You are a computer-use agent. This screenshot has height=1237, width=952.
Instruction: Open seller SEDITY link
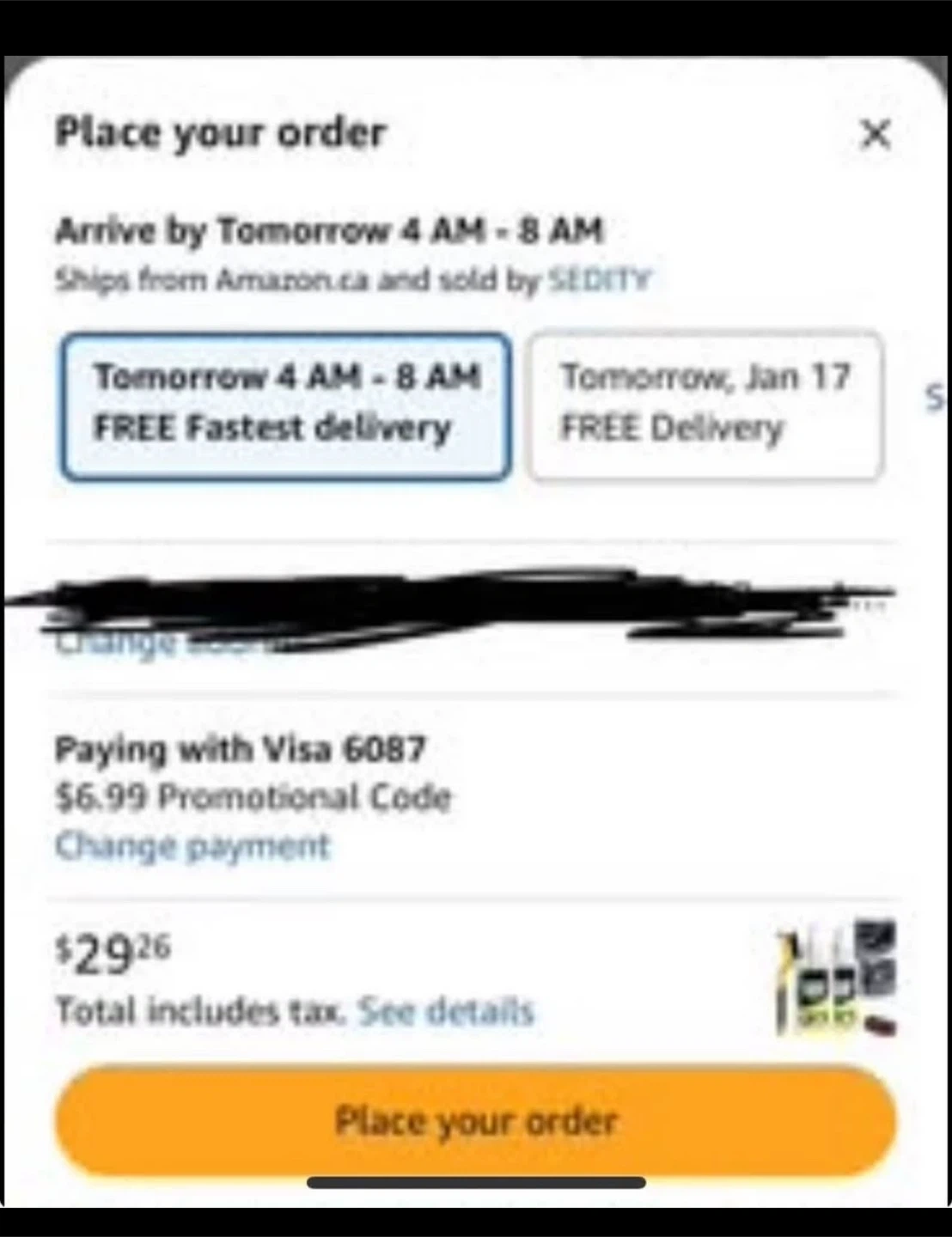[600, 280]
